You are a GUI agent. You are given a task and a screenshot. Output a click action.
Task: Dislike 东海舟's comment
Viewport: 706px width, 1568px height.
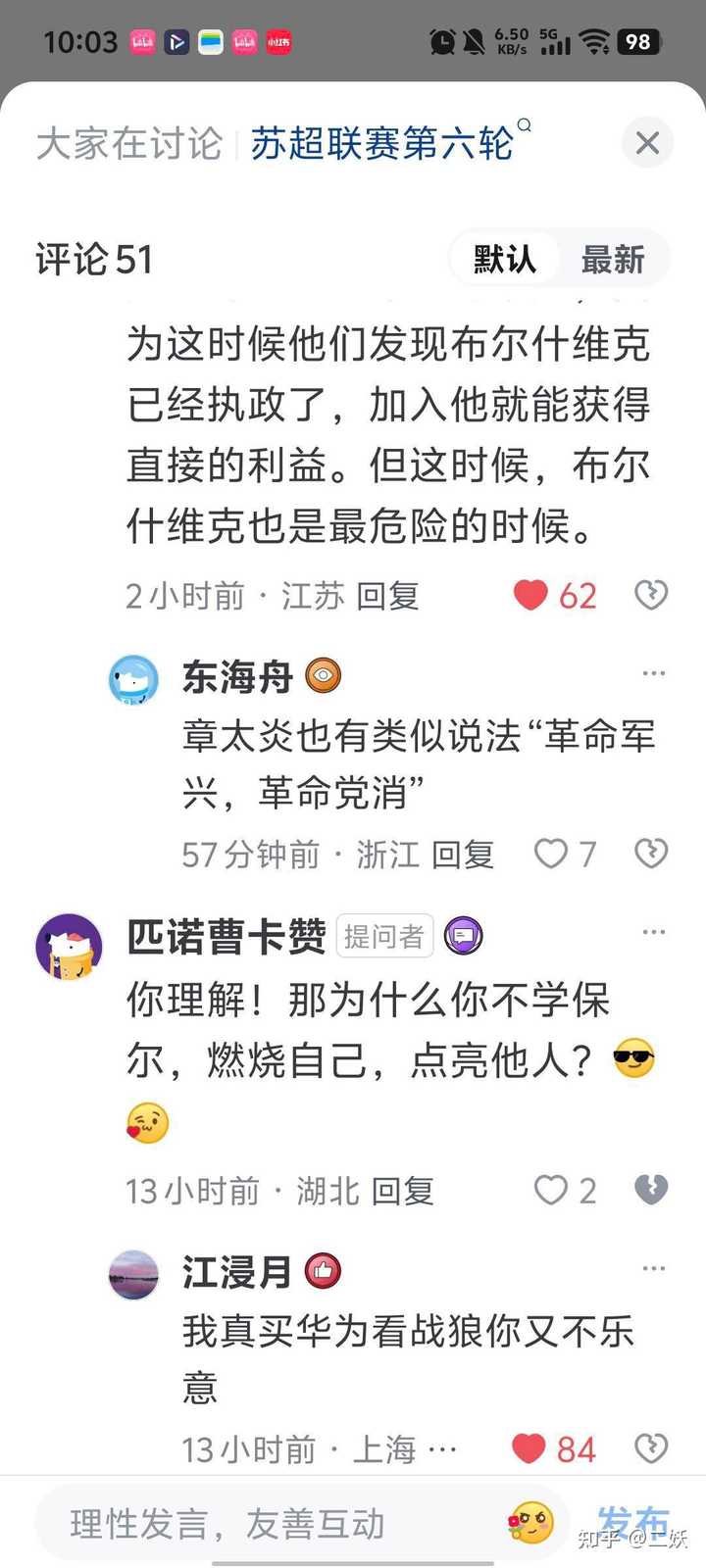(x=651, y=854)
